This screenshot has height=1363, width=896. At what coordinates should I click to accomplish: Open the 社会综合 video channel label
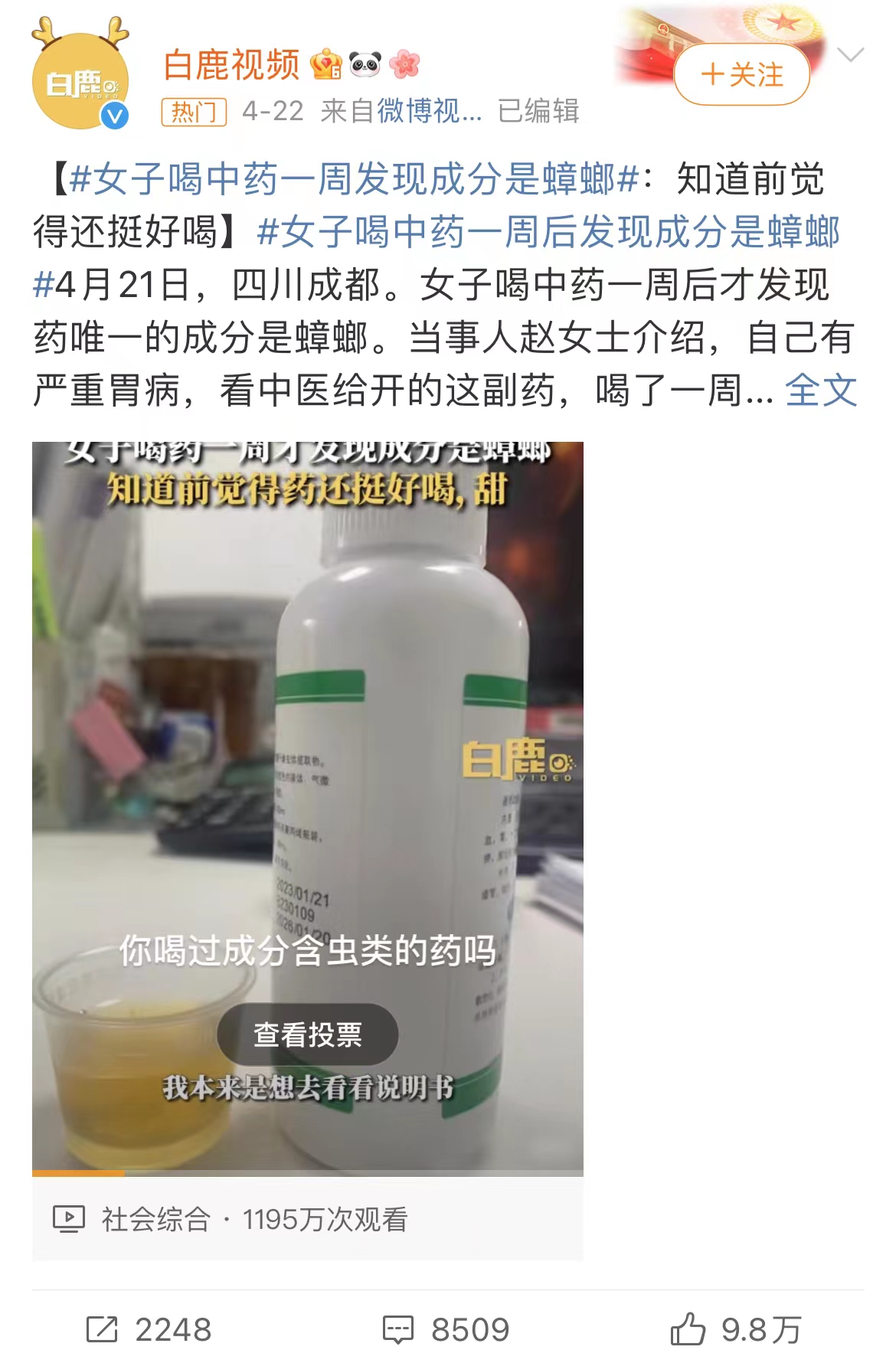[x=155, y=1220]
